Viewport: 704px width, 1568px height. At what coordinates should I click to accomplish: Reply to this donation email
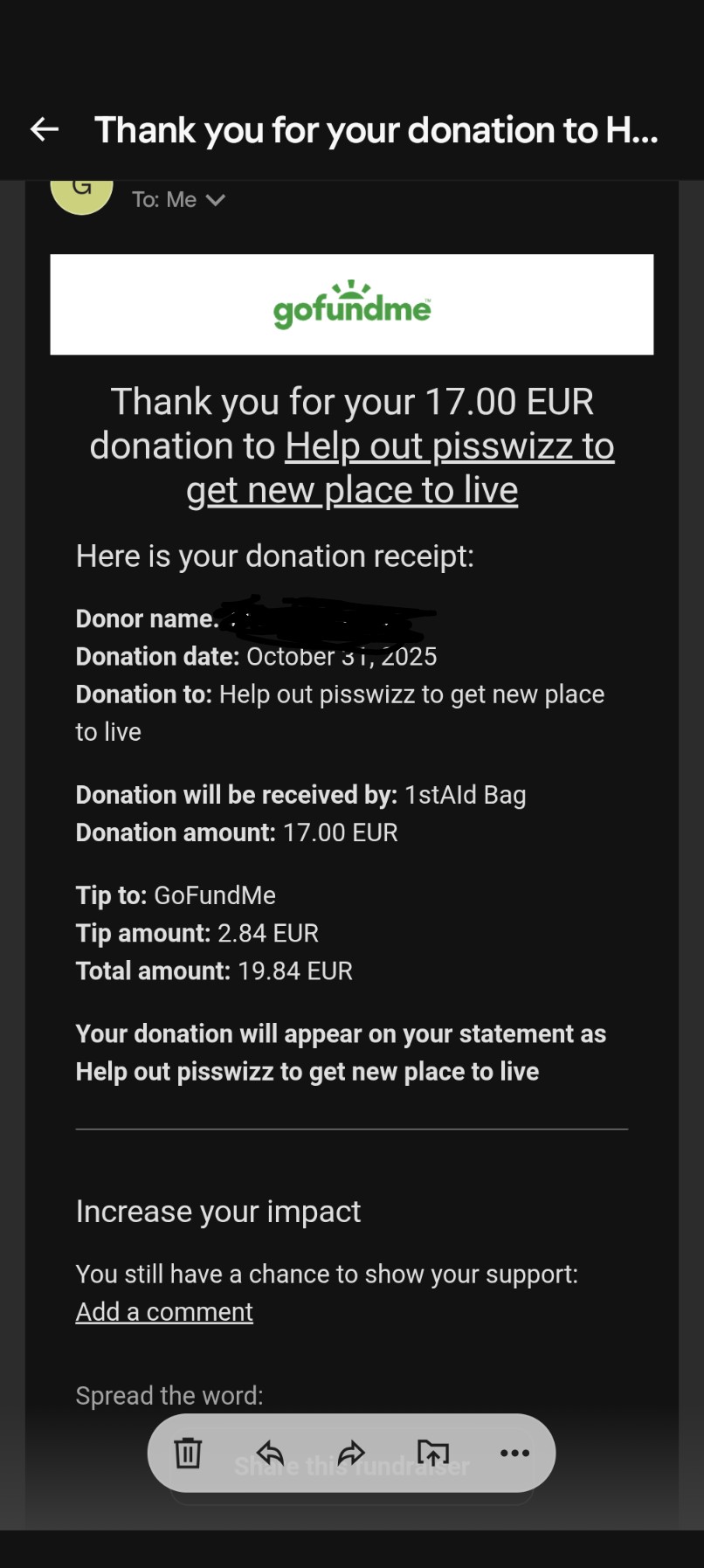coord(270,1453)
